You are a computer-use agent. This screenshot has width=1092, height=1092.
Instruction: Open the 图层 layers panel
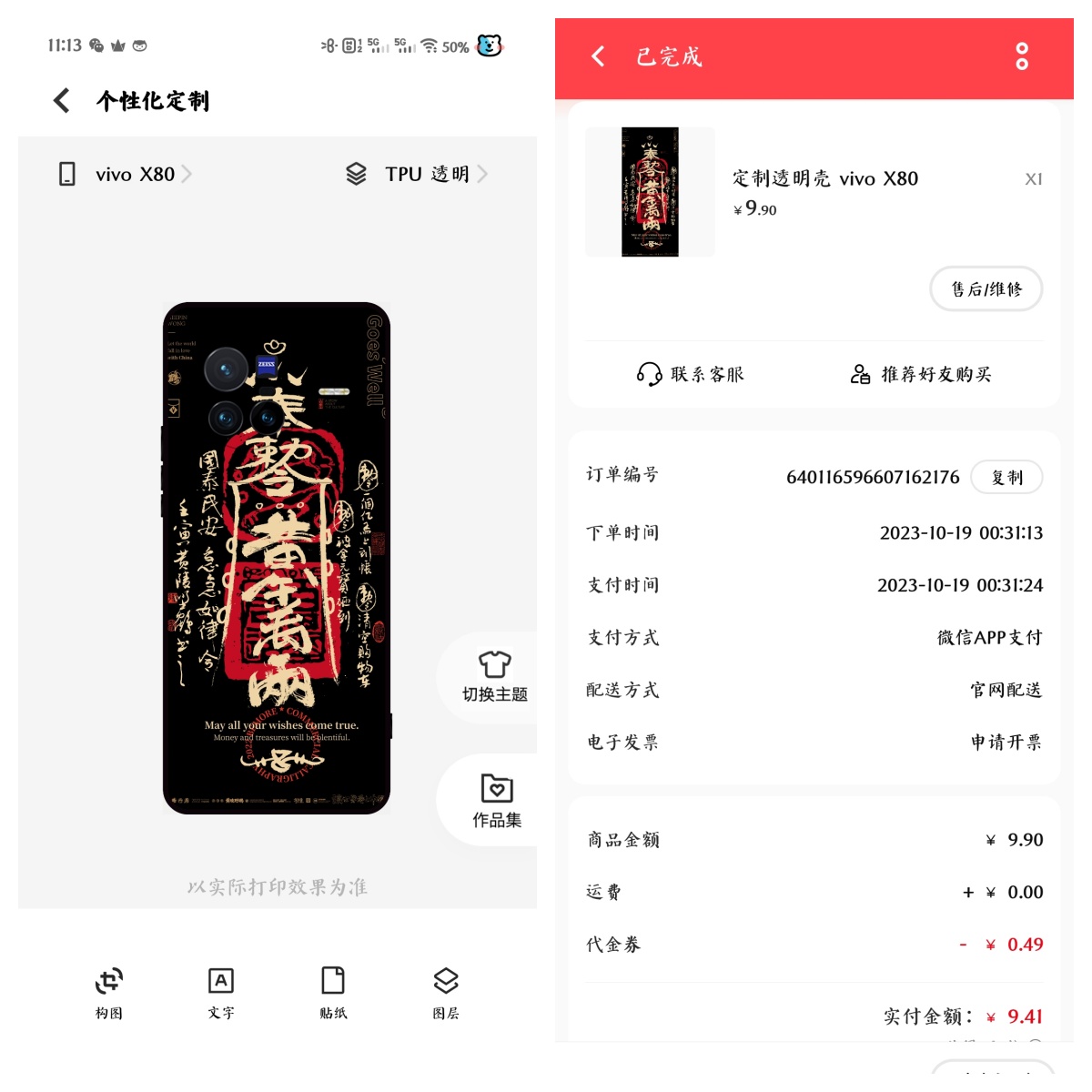click(x=446, y=992)
